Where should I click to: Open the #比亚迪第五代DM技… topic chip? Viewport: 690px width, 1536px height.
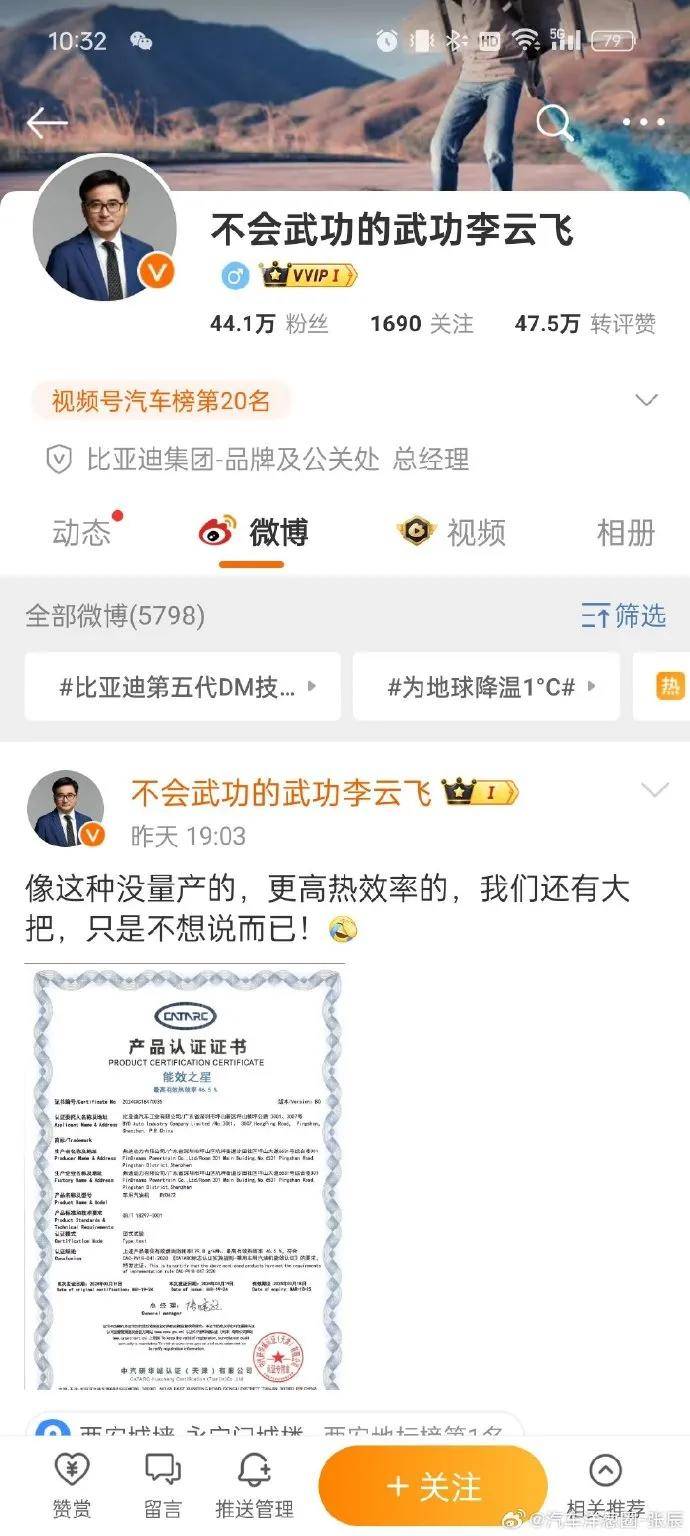click(183, 687)
